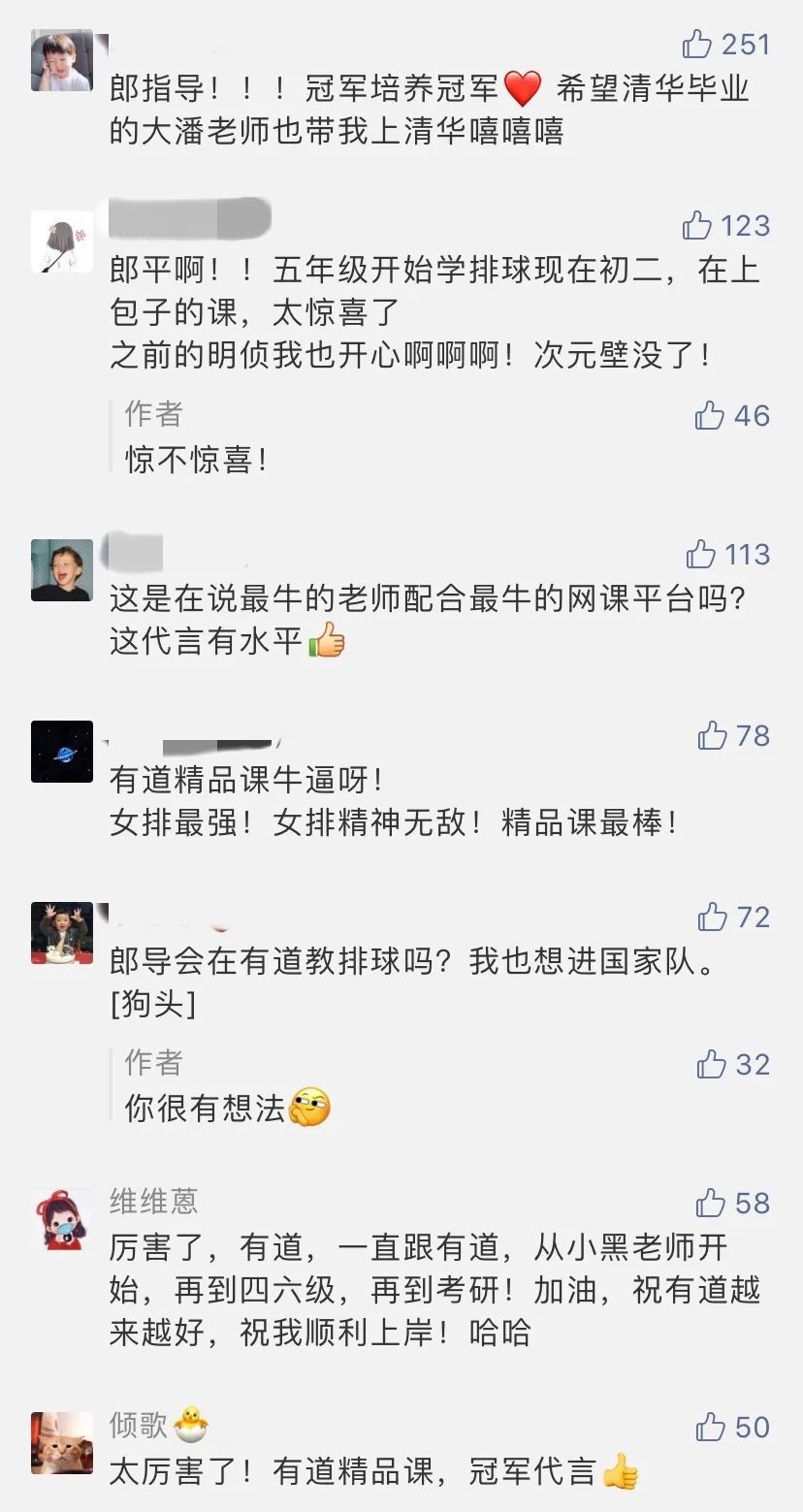Like 倾歌's comment

[x=711, y=1428]
